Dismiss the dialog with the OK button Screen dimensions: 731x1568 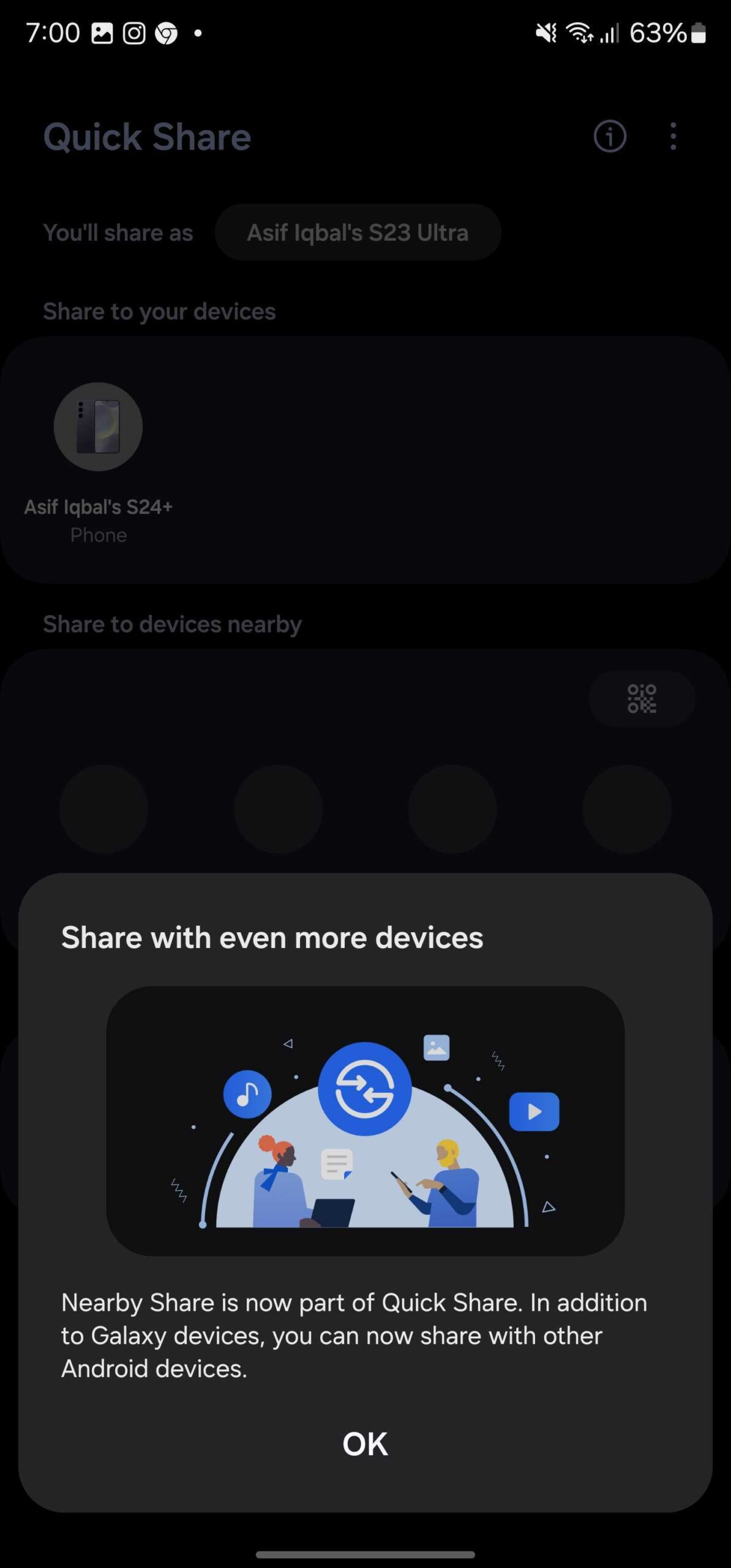(365, 1444)
